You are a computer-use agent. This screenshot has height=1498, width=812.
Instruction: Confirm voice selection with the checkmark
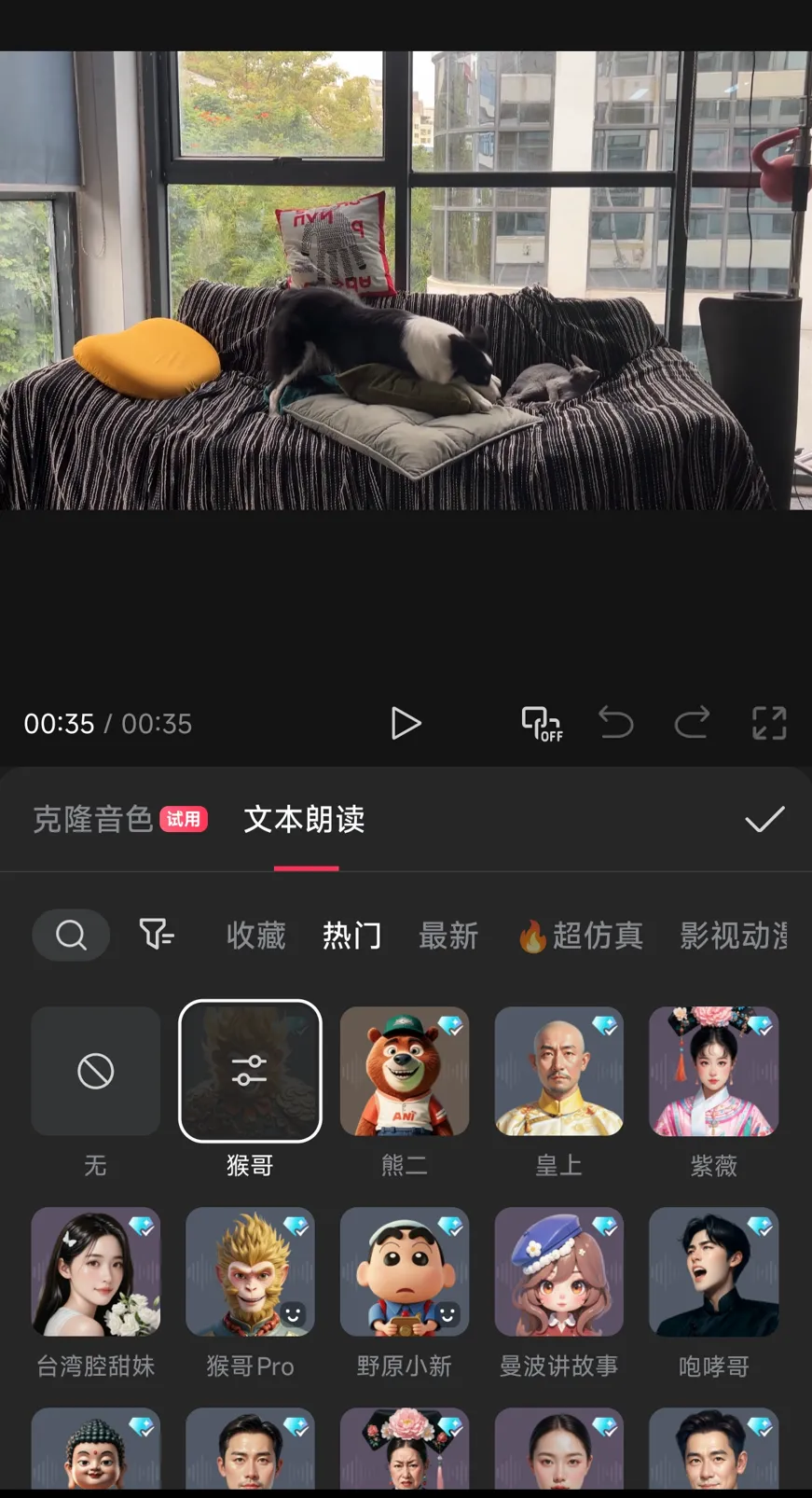(x=764, y=819)
